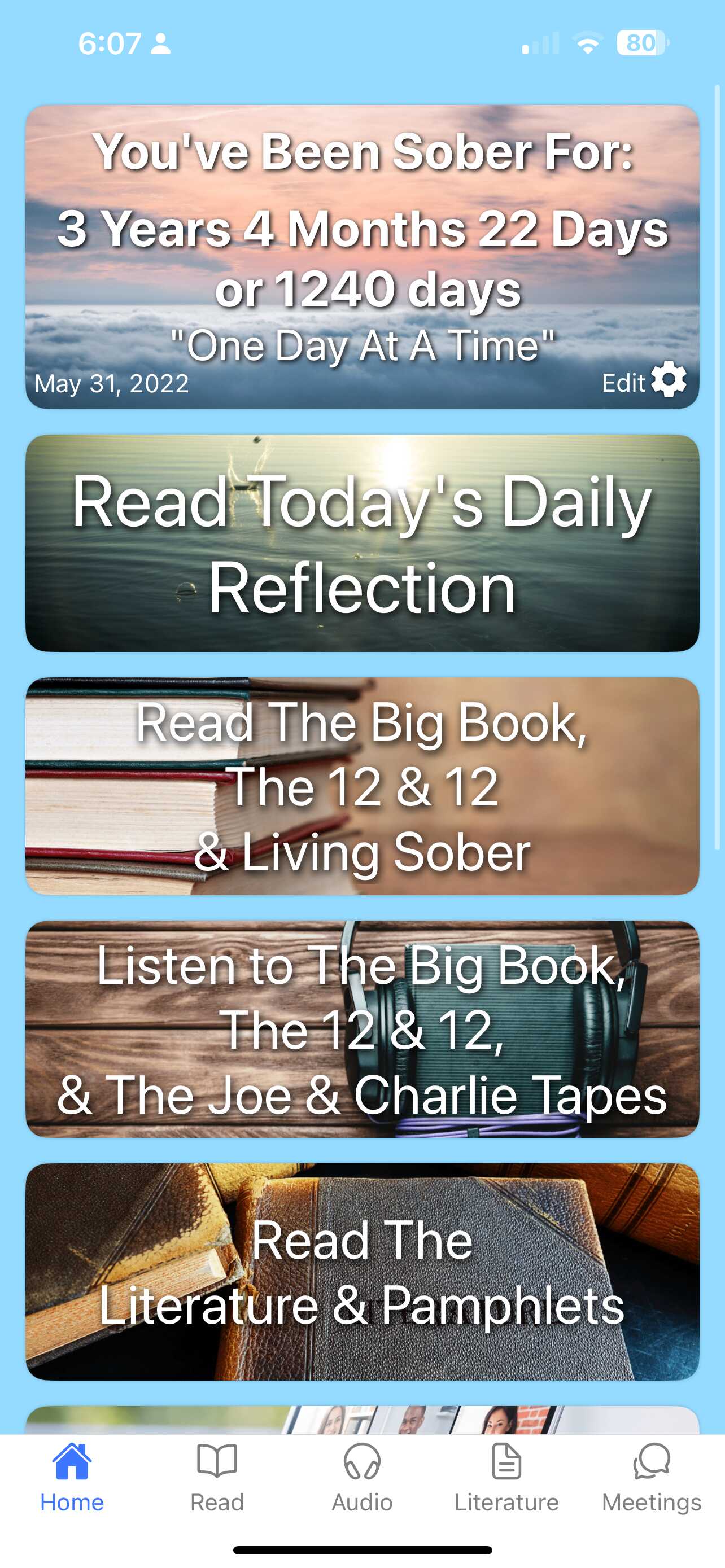Open Read The Literature & Pamphlets card
Image resolution: width=725 pixels, height=1568 pixels.
point(361,1272)
